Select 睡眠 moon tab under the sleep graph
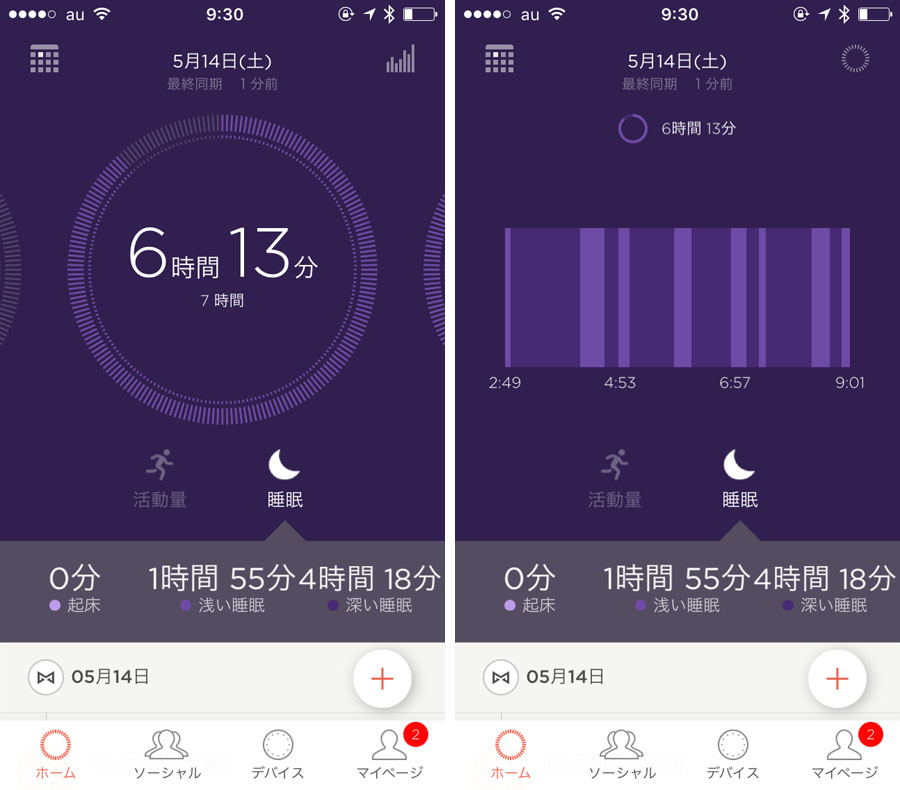This screenshot has height=790, width=900. tap(740, 478)
